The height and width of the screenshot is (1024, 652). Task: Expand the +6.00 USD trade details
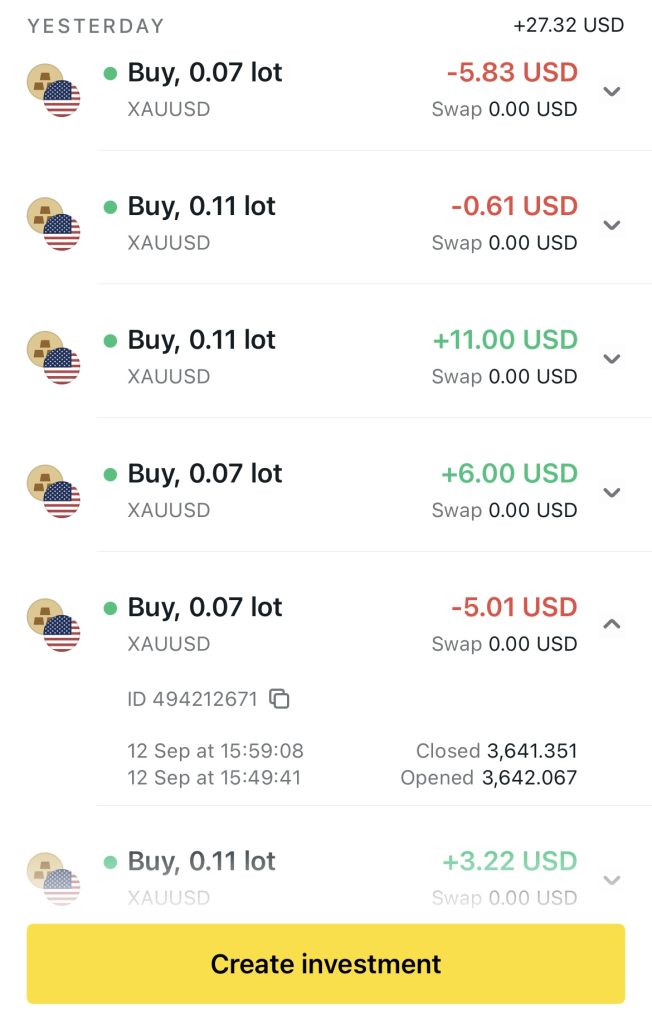[x=612, y=492]
